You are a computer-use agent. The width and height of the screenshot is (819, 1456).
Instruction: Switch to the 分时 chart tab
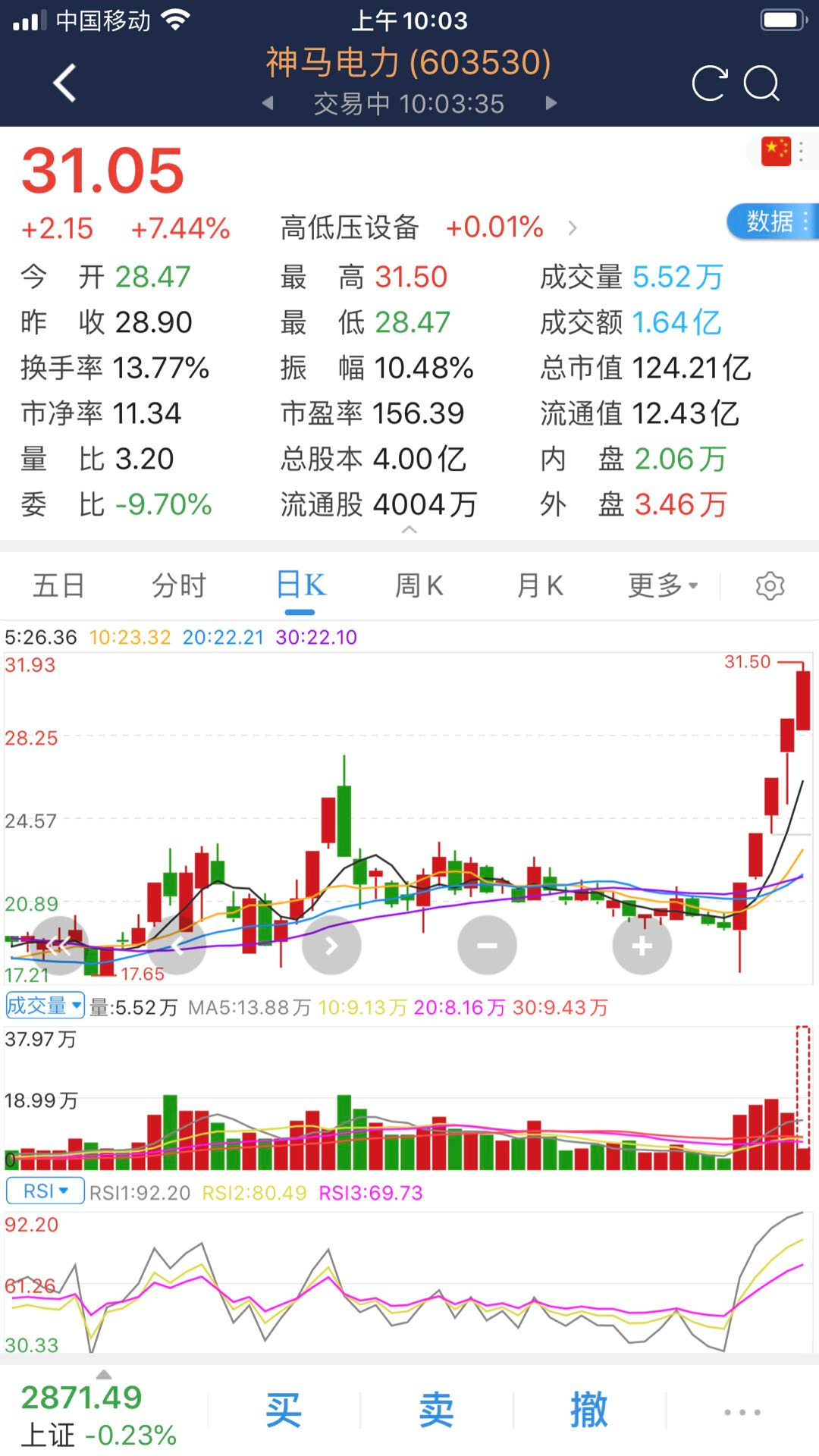(179, 585)
